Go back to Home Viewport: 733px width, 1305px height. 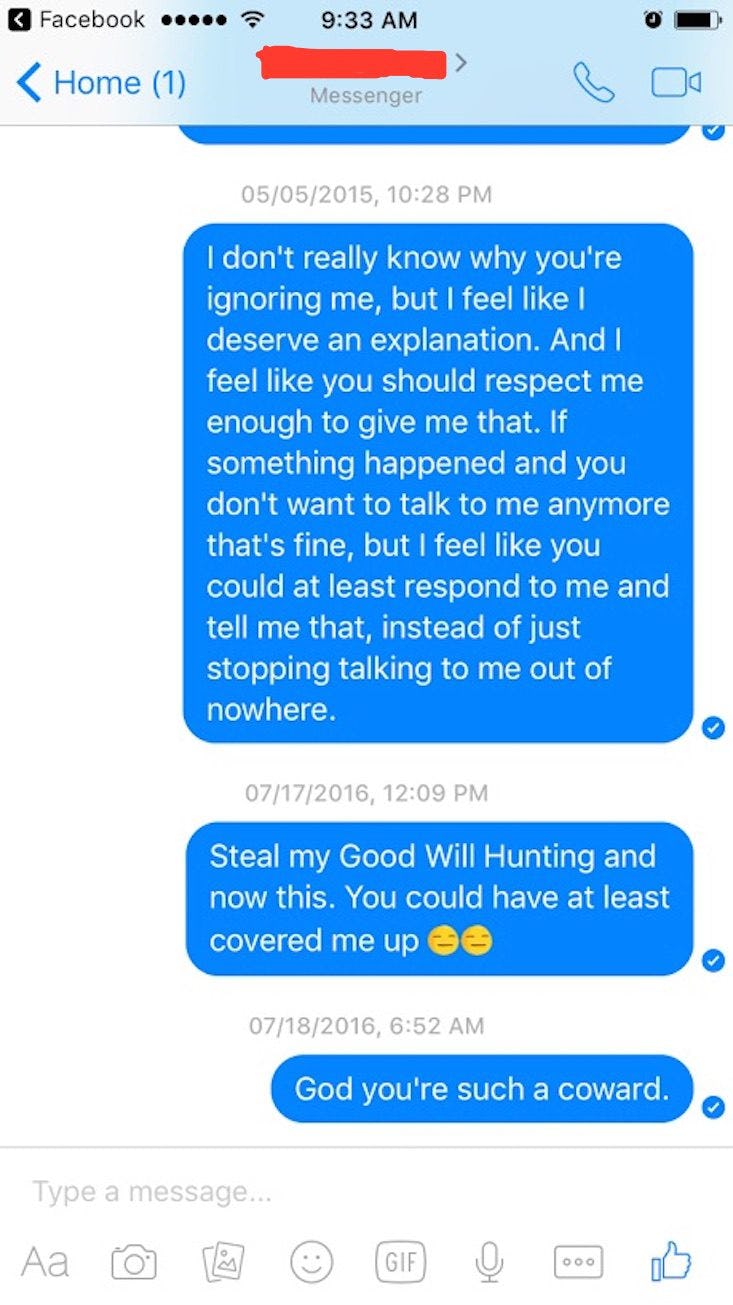point(100,82)
